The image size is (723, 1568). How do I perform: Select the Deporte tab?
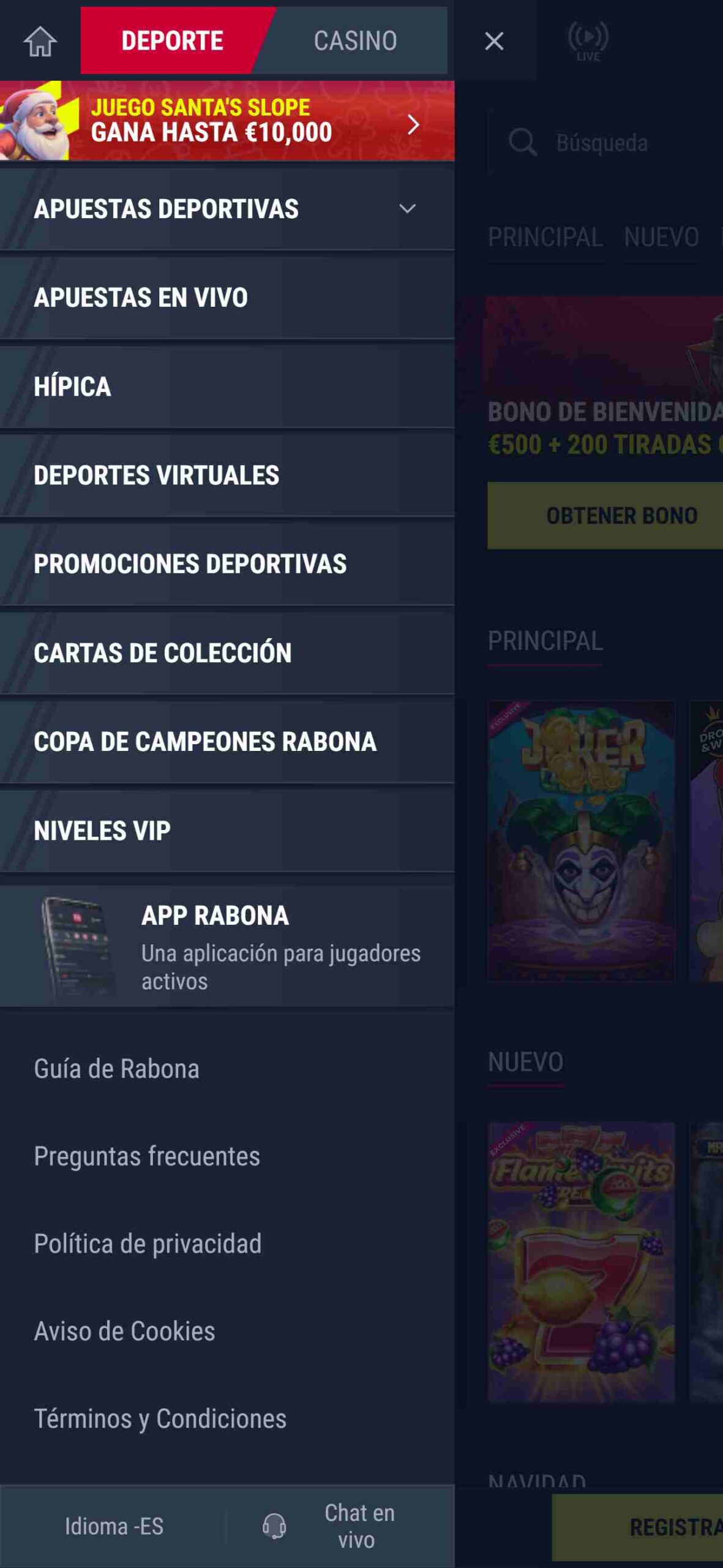[171, 41]
